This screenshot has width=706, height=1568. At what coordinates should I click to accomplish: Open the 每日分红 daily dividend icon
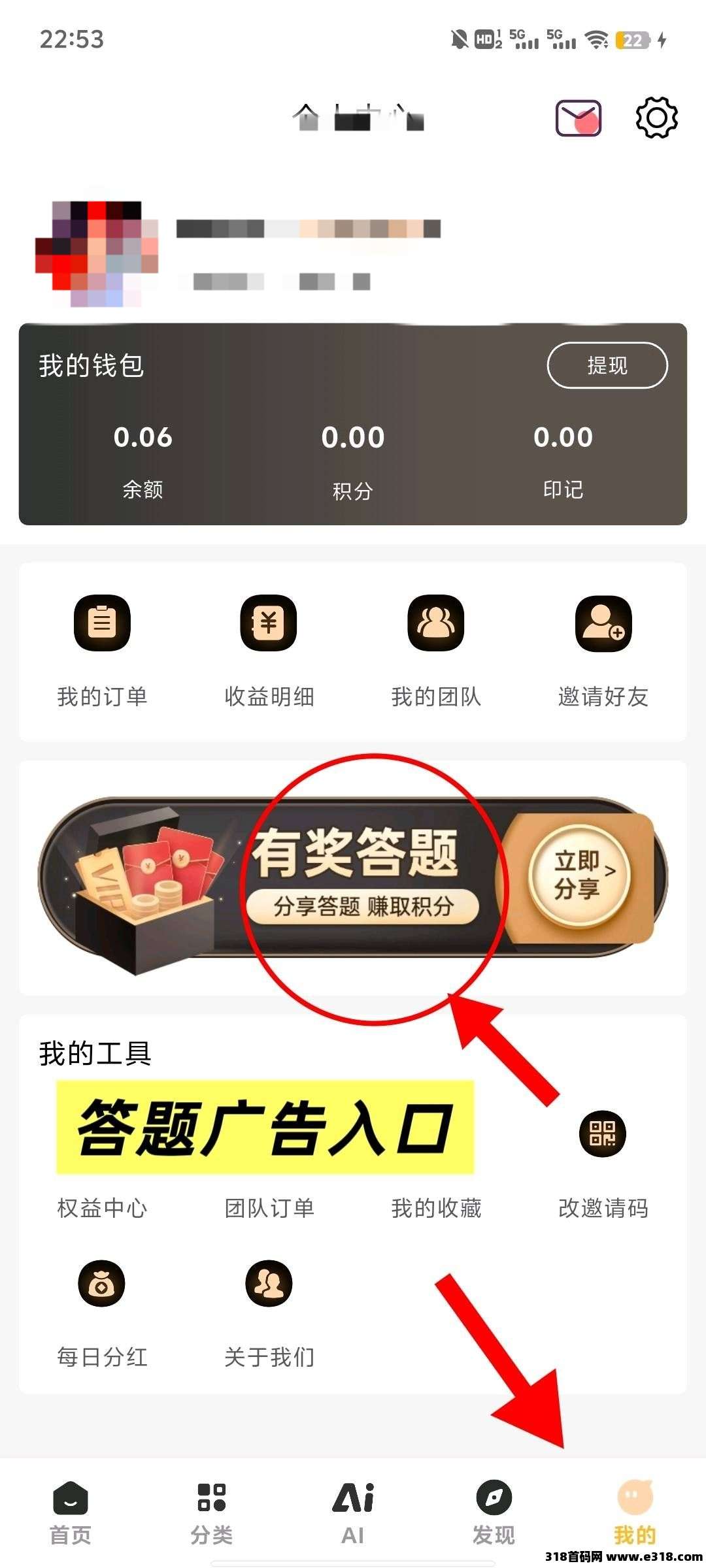point(101,1284)
